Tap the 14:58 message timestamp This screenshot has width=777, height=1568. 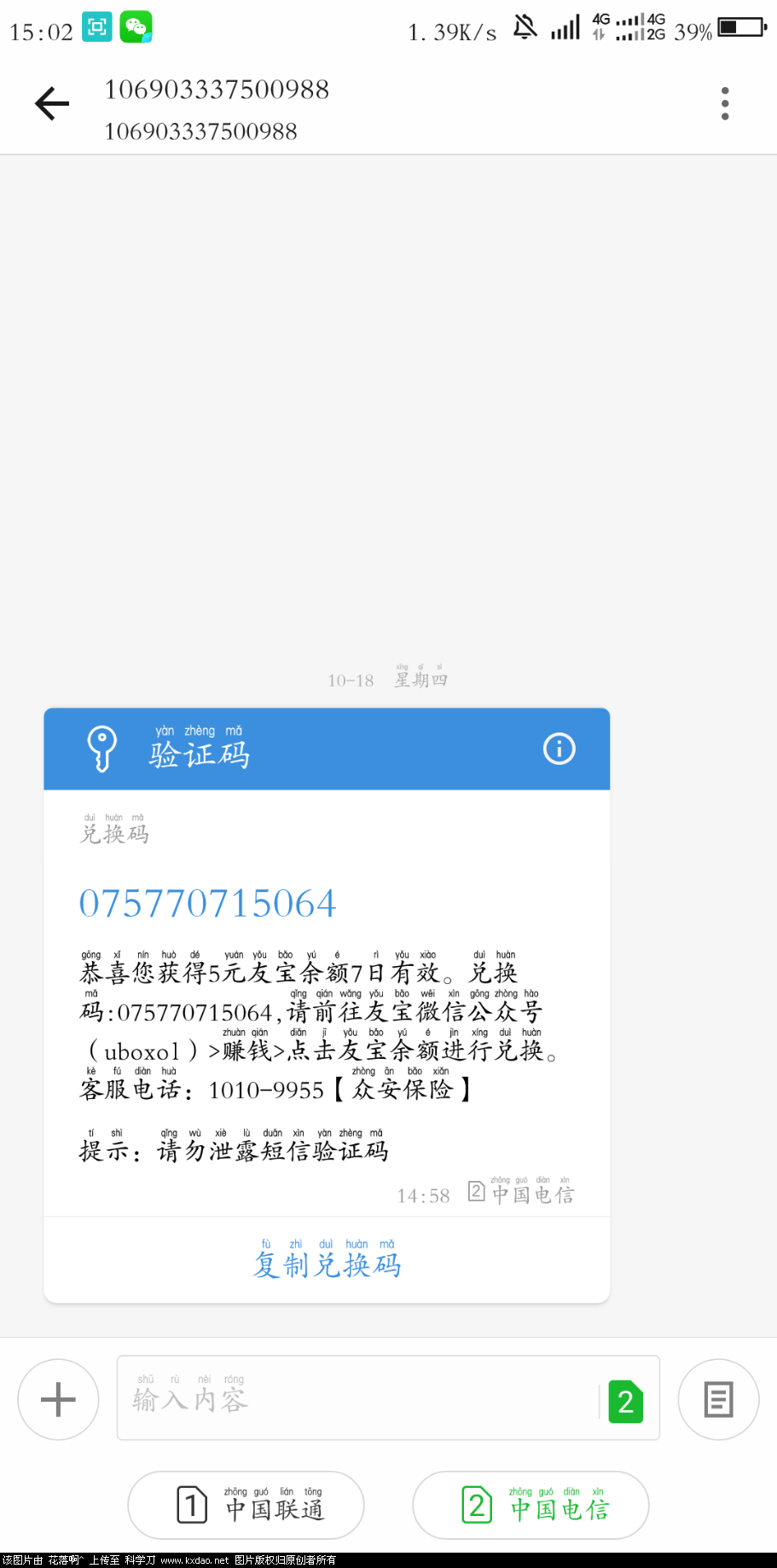423,1195
